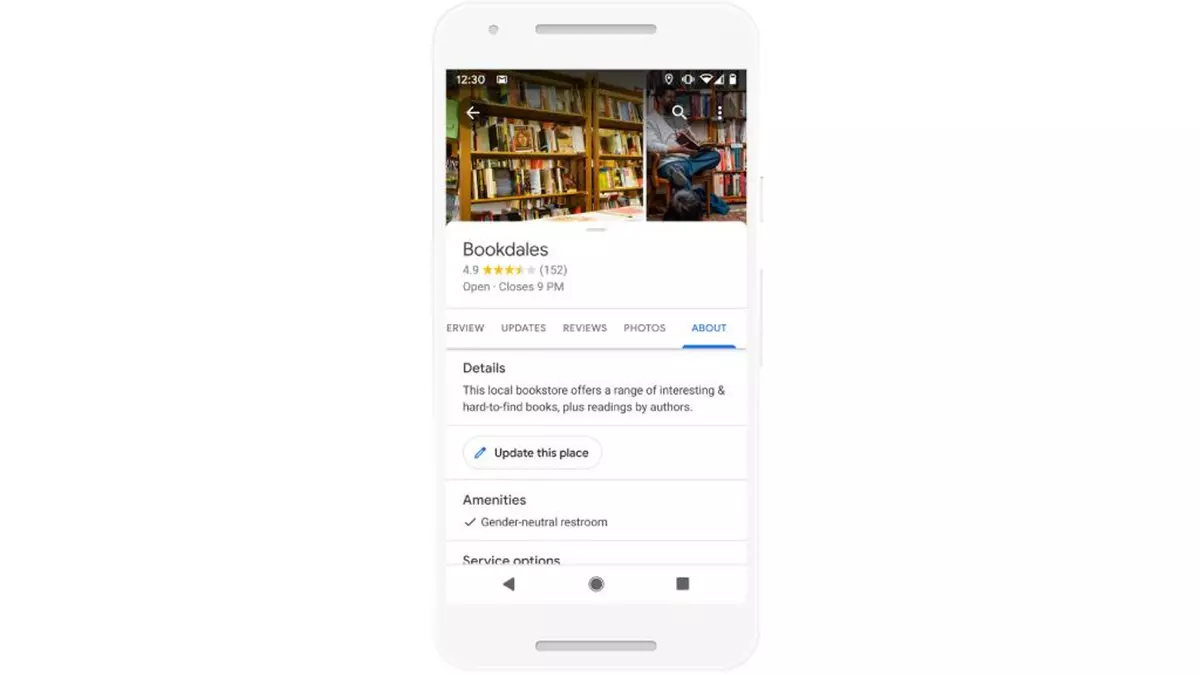Go to the Overview tab
Viewport: 1200px width, 675px height.
[465, 328]
